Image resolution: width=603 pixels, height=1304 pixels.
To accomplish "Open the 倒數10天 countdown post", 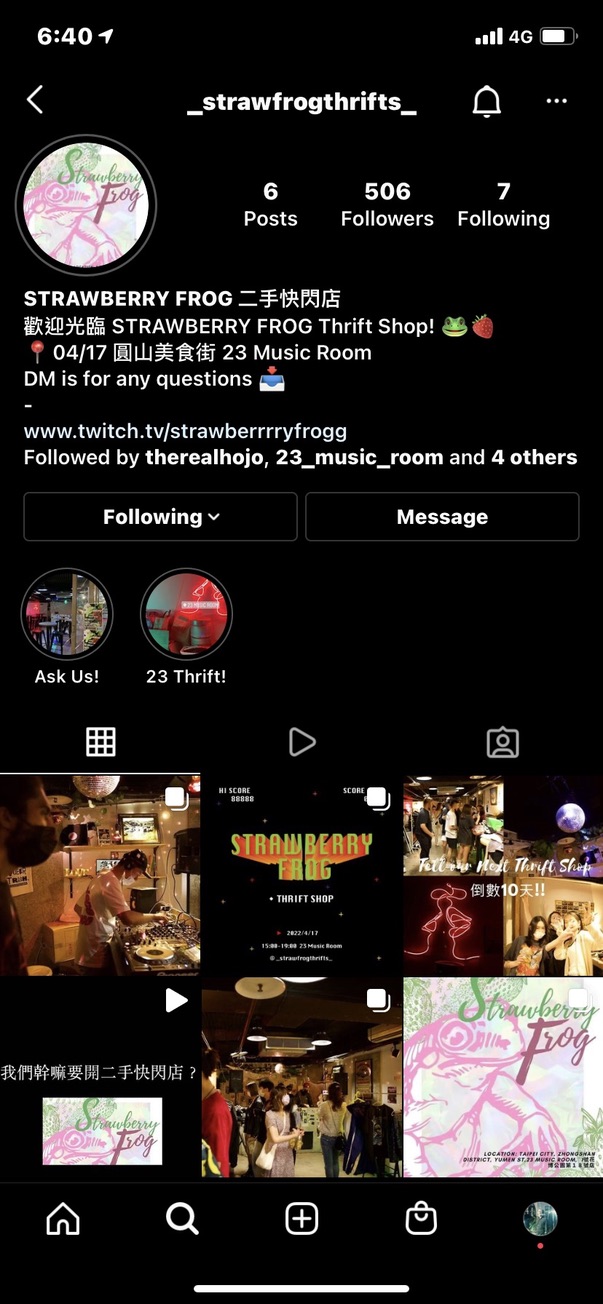I will pos(503,875).
